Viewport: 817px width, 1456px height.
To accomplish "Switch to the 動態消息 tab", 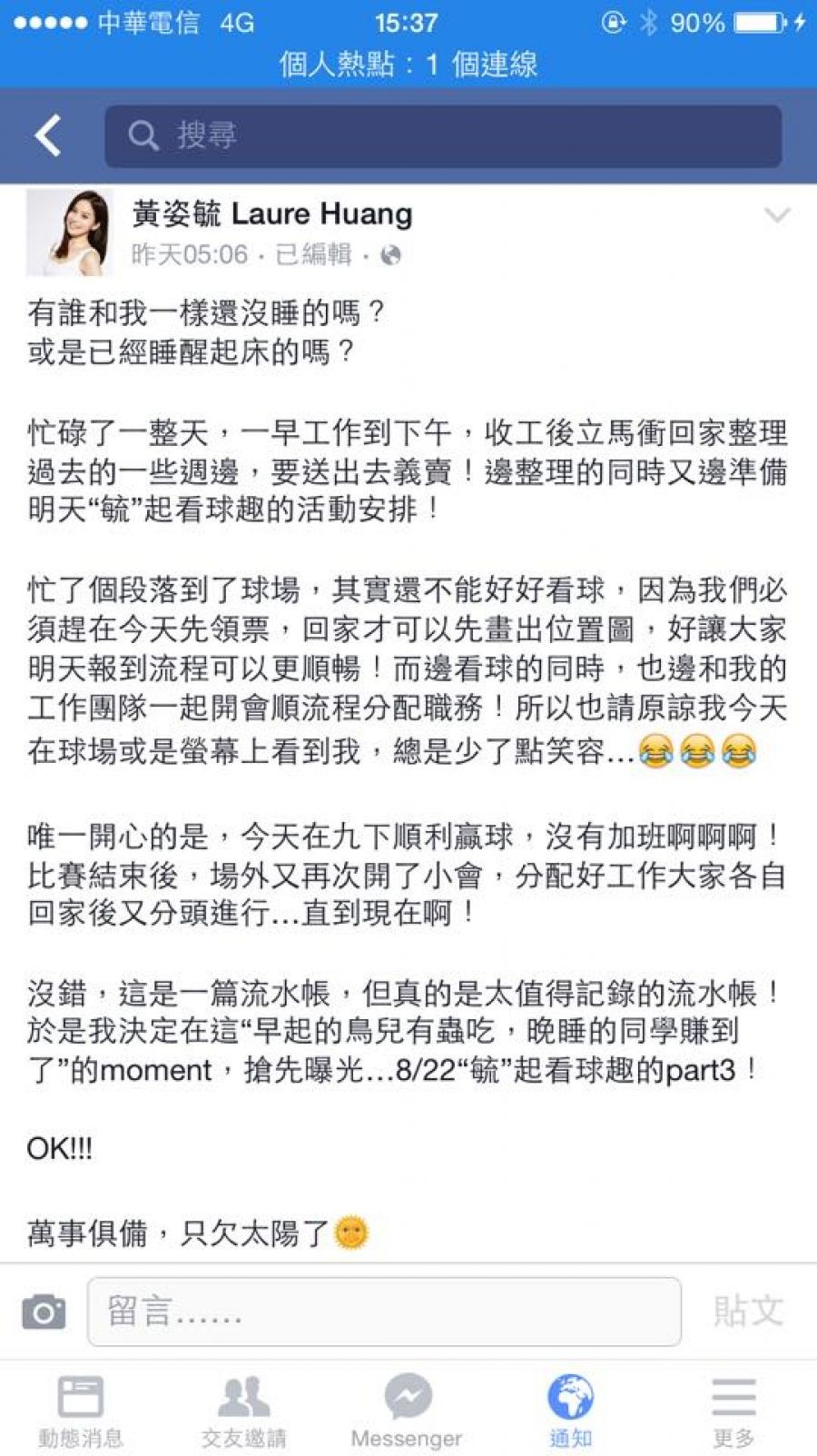I will [x=81, y=1410].
